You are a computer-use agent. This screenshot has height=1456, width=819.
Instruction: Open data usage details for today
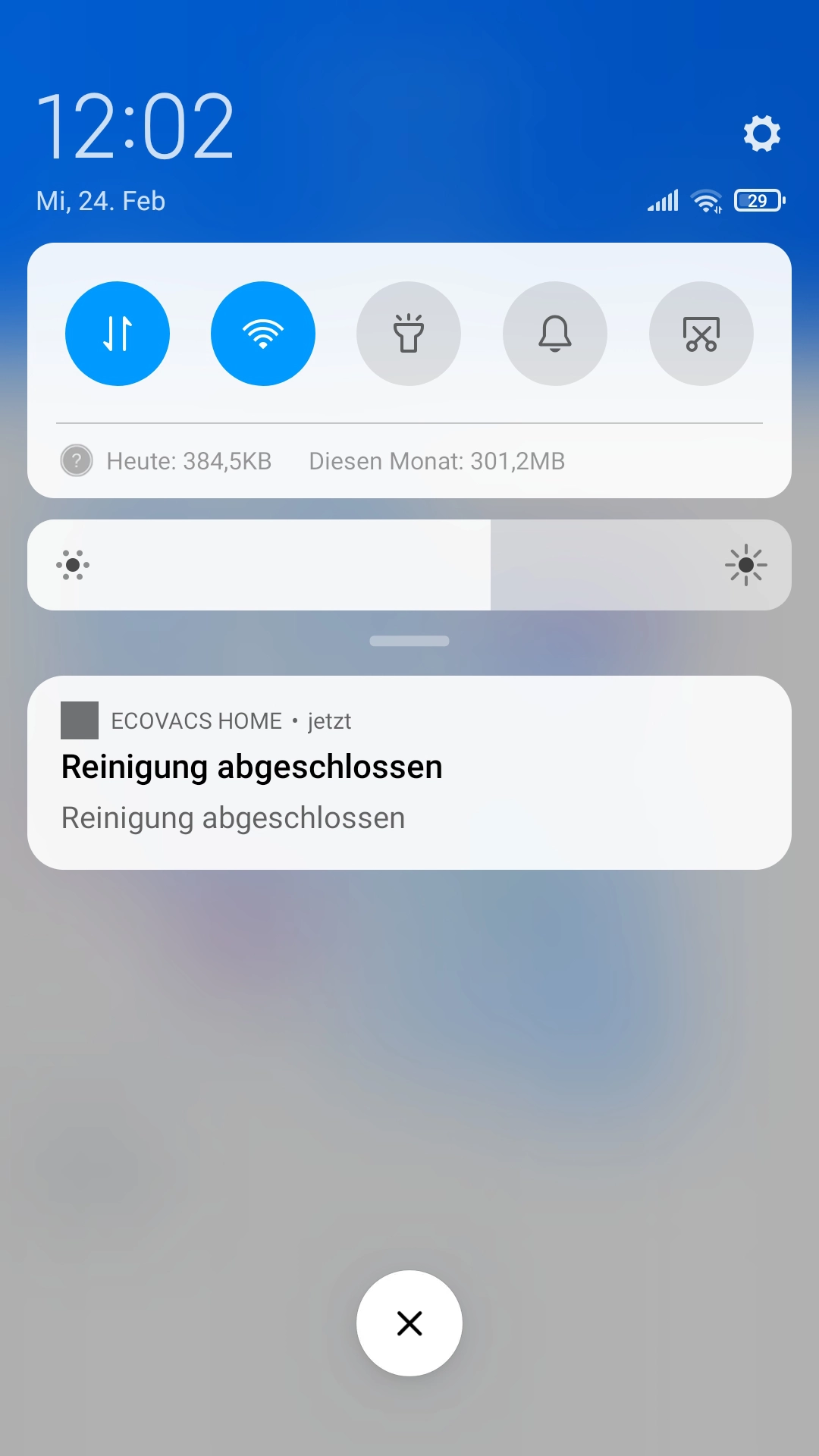(189, 461)
